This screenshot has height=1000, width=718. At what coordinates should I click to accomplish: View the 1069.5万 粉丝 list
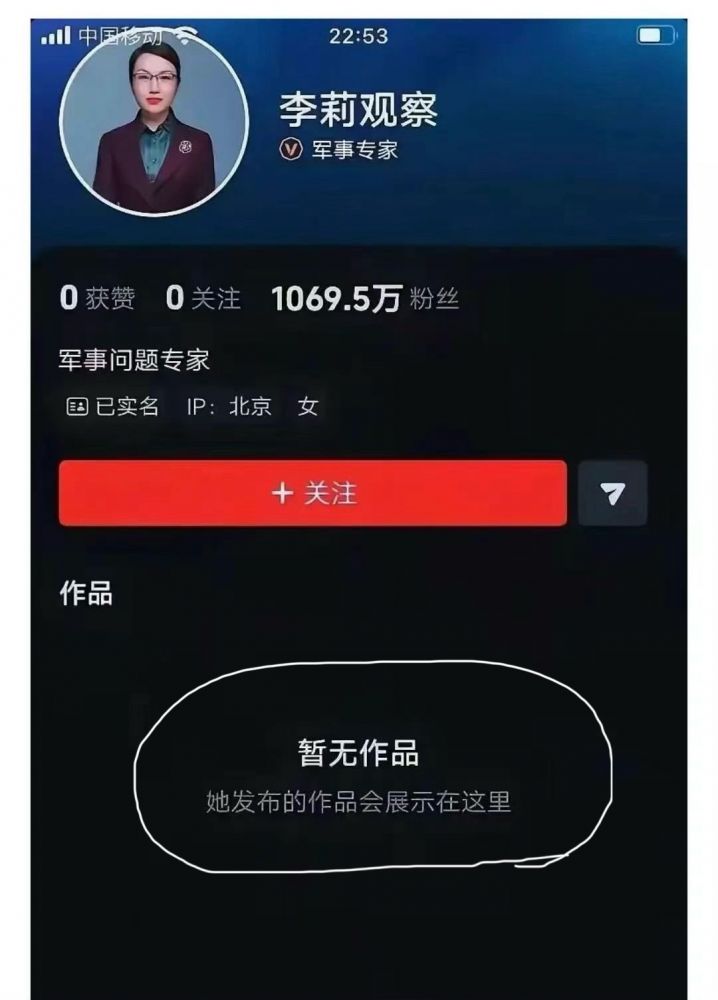364,298
